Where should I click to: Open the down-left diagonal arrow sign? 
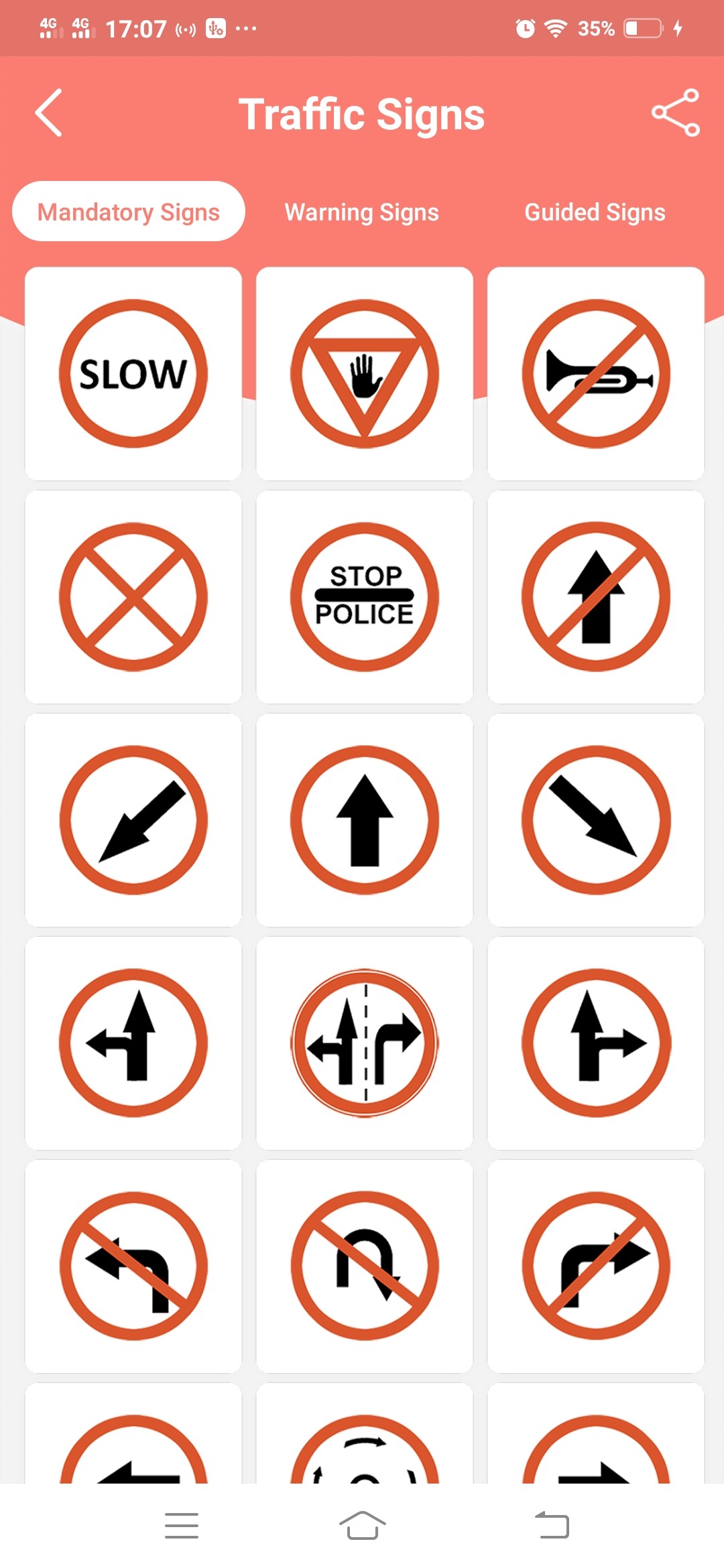click(133, 820)
